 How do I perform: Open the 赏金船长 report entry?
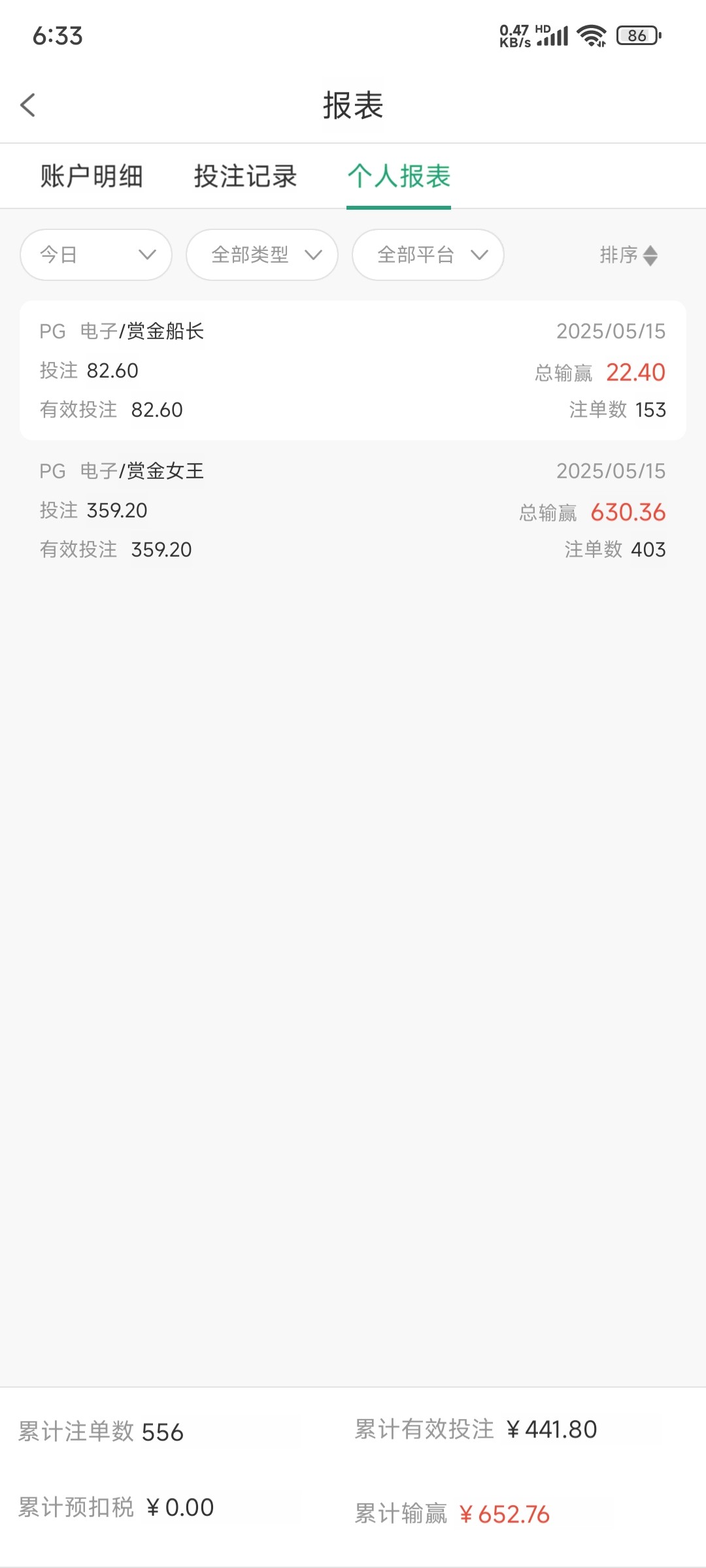[x=353, y=370]
